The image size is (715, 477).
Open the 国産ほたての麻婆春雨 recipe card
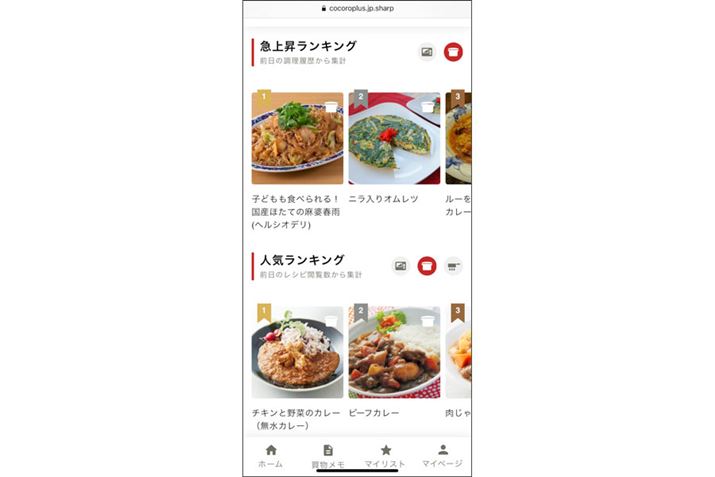297,139
